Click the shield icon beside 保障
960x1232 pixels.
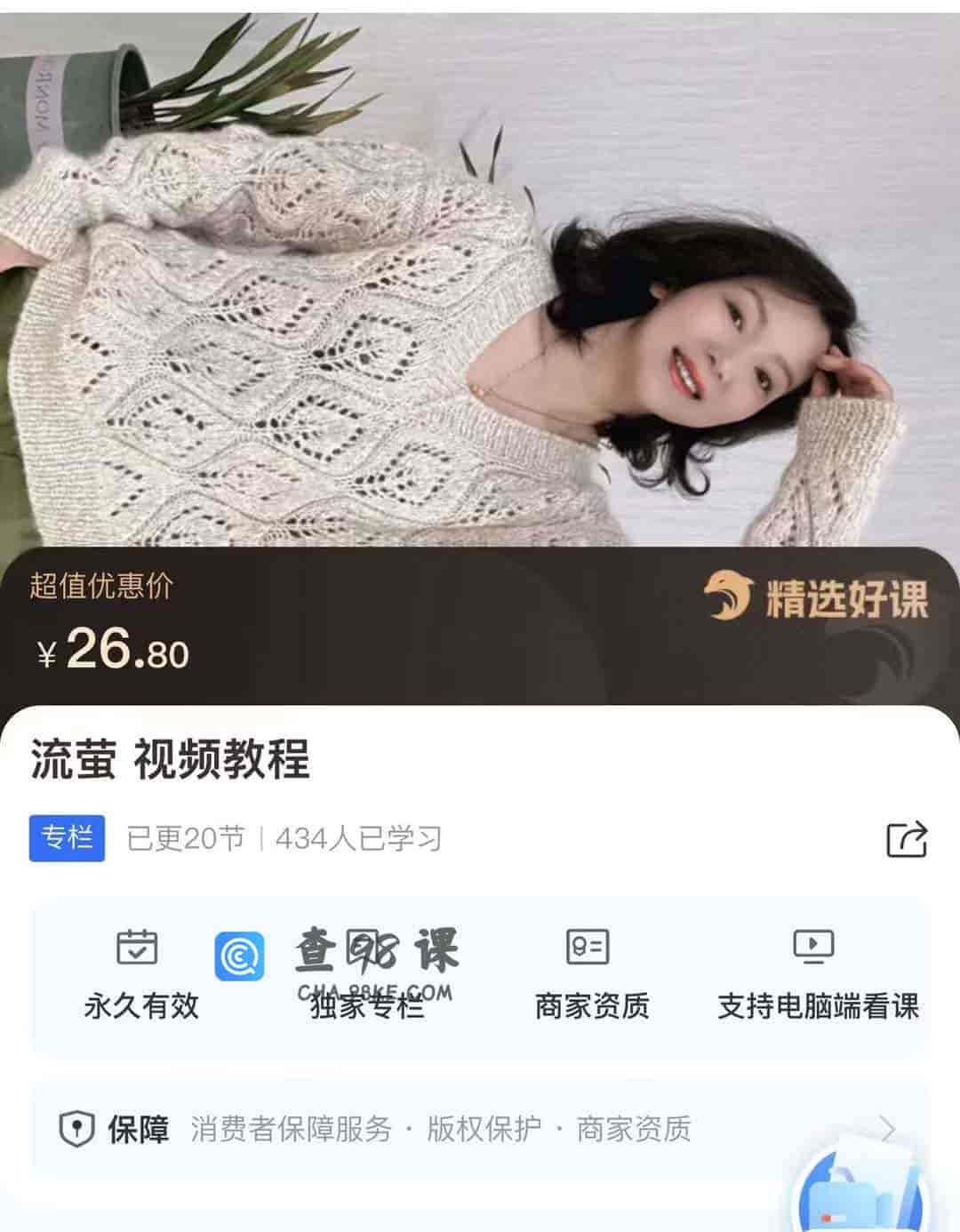coord(77,1129)
